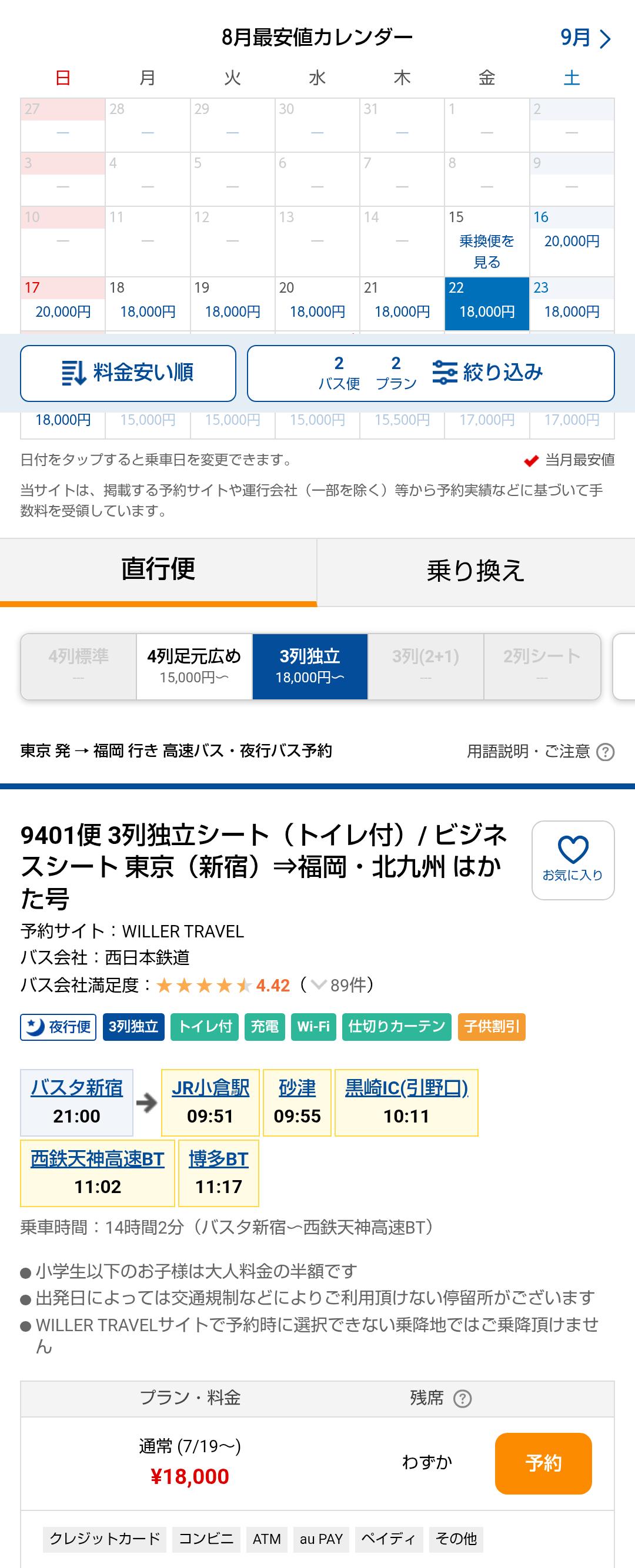Go to the 9月 calendar
635x1568 pixels.
point(585,38)
